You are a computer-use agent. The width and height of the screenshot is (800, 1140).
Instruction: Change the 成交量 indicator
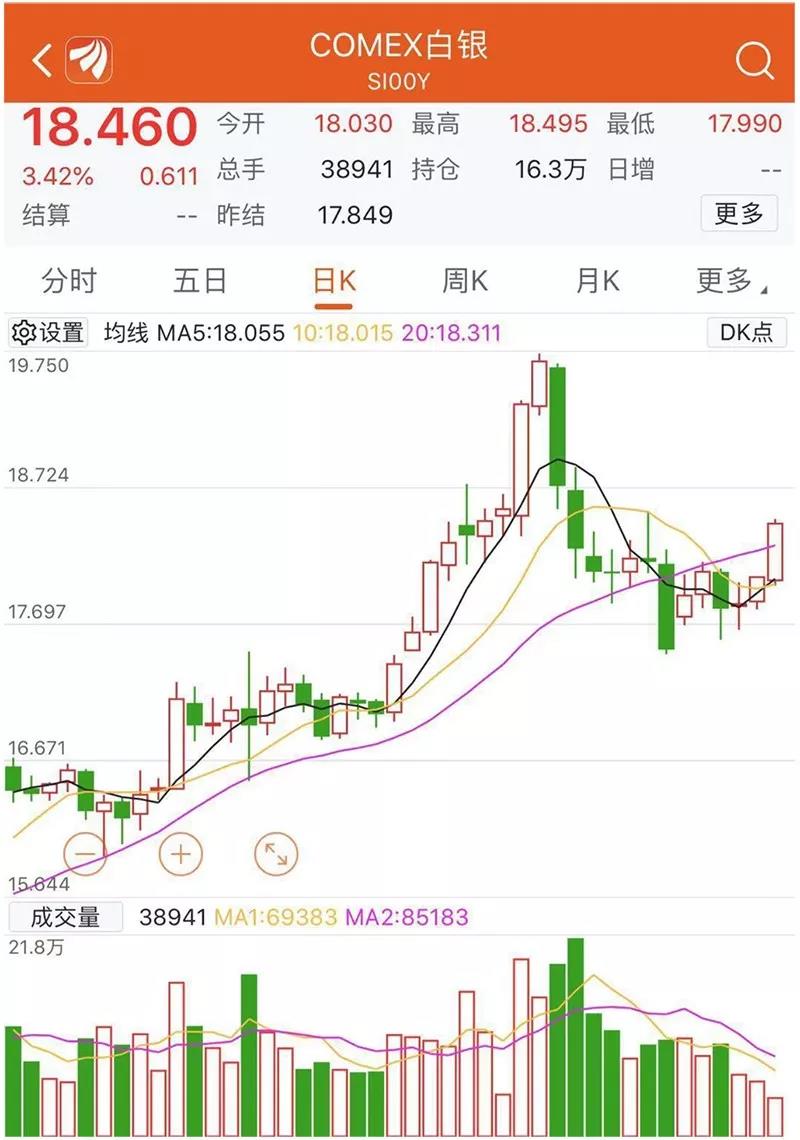tap(66, 916)
